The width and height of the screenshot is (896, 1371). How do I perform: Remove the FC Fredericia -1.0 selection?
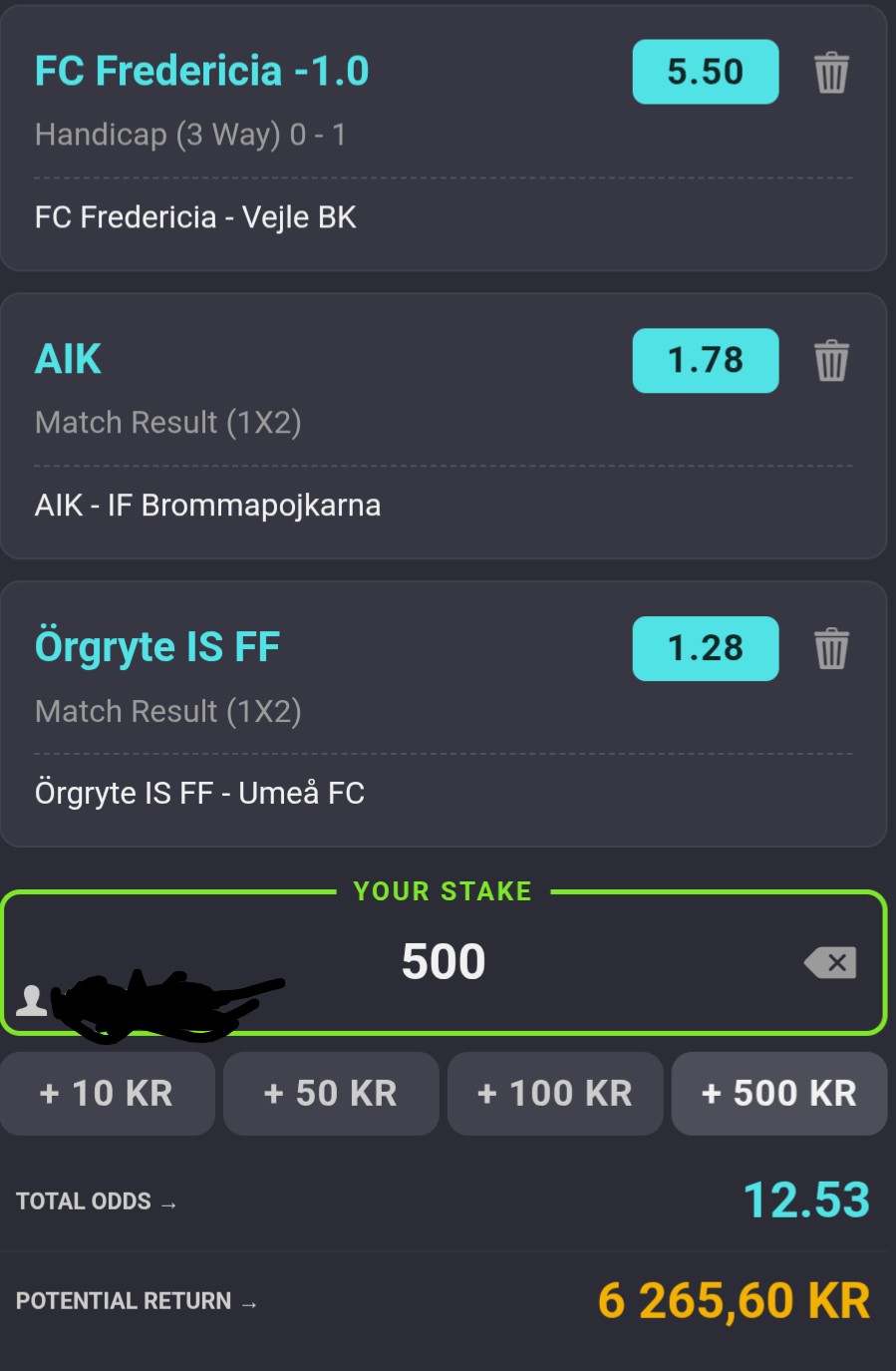click(x=831, y=73)
